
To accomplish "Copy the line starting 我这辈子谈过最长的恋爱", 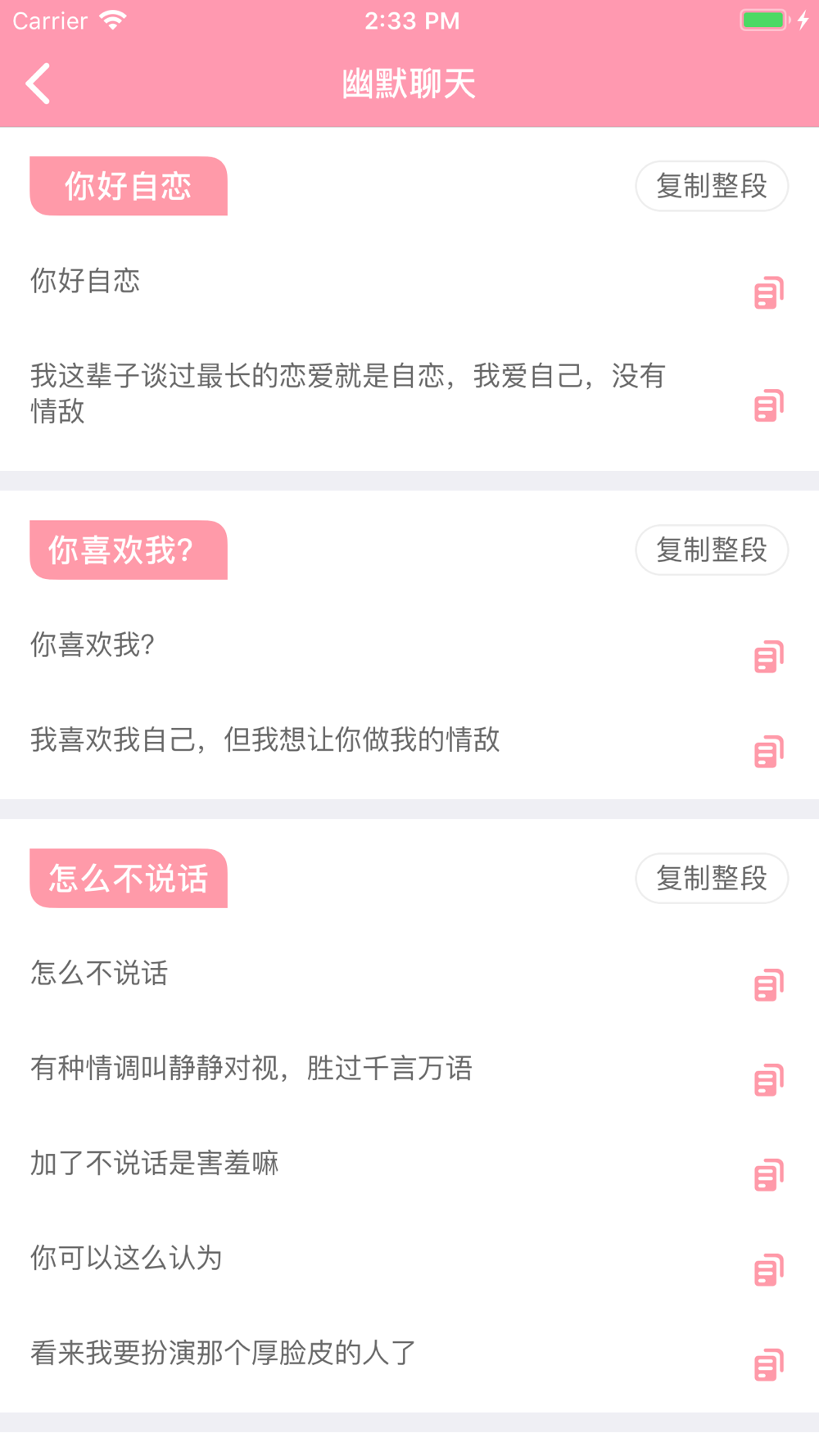I will [768, 405].
